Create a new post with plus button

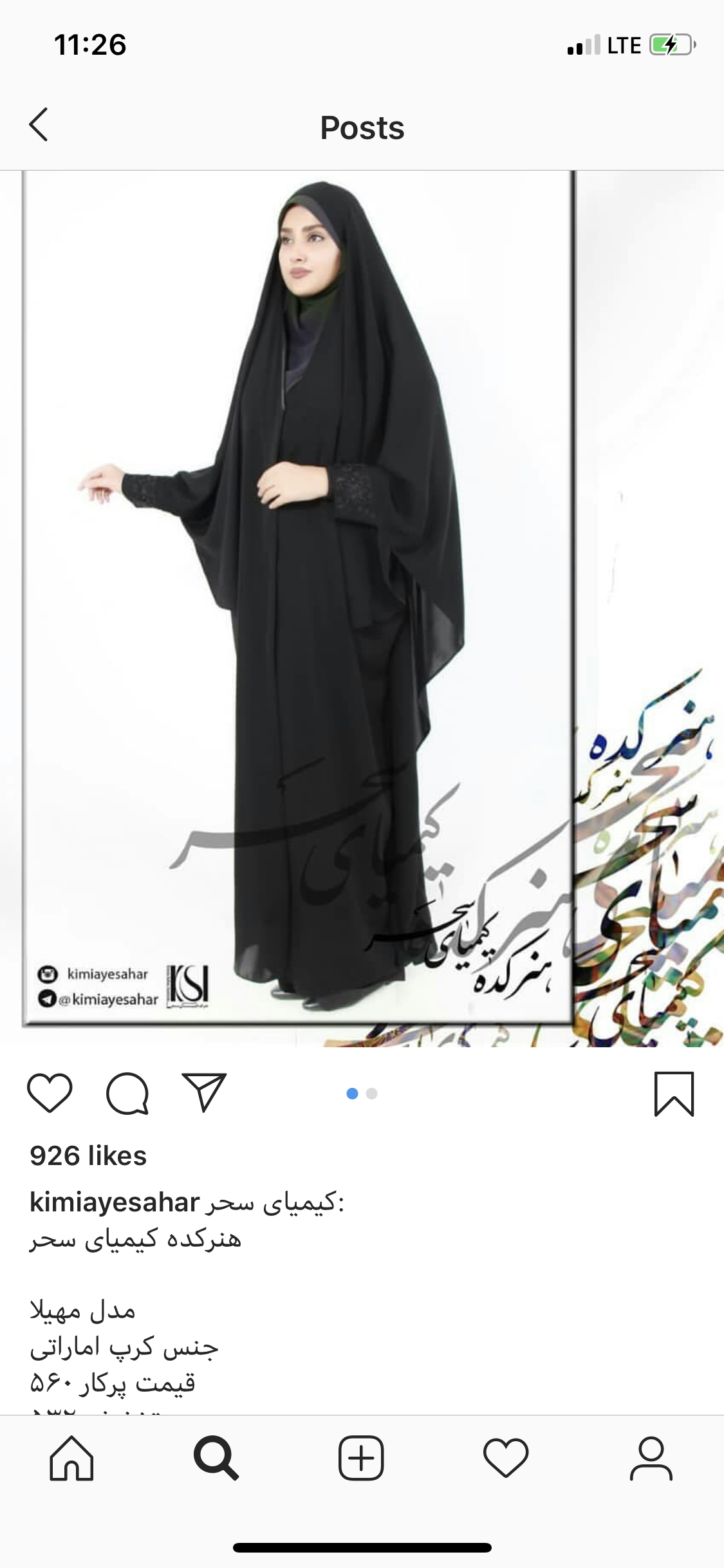pos(361,1459)
